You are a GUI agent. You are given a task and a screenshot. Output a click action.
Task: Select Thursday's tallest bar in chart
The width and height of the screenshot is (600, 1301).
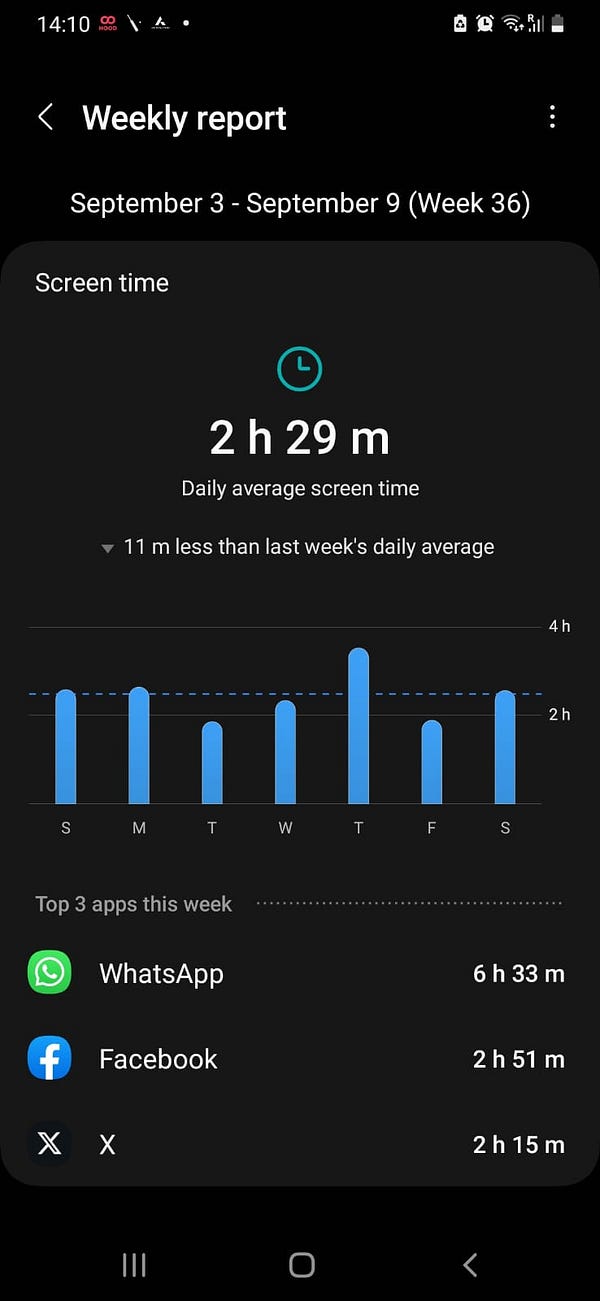pos(358,726)
